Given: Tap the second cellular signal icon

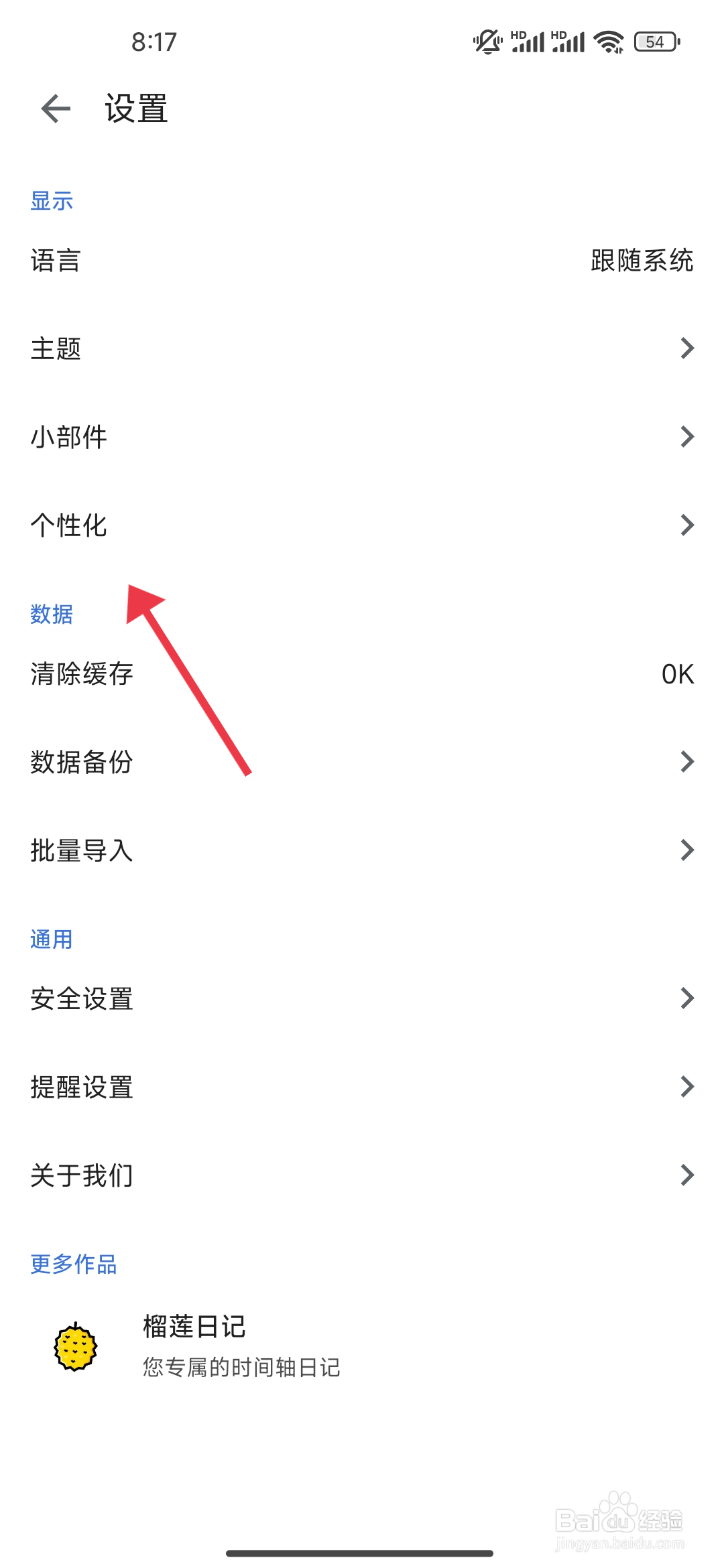Looking at the screenshot, I should point(566,42).
